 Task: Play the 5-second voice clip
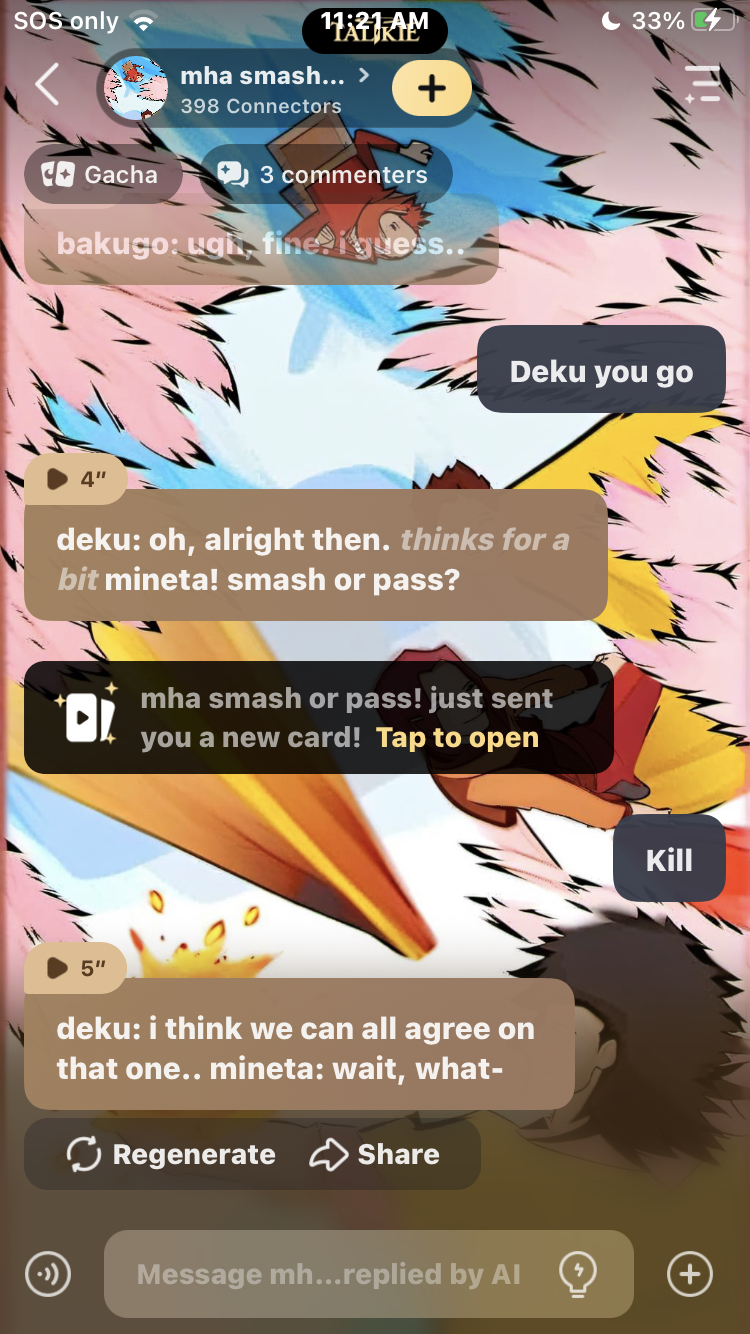point(76,967)
